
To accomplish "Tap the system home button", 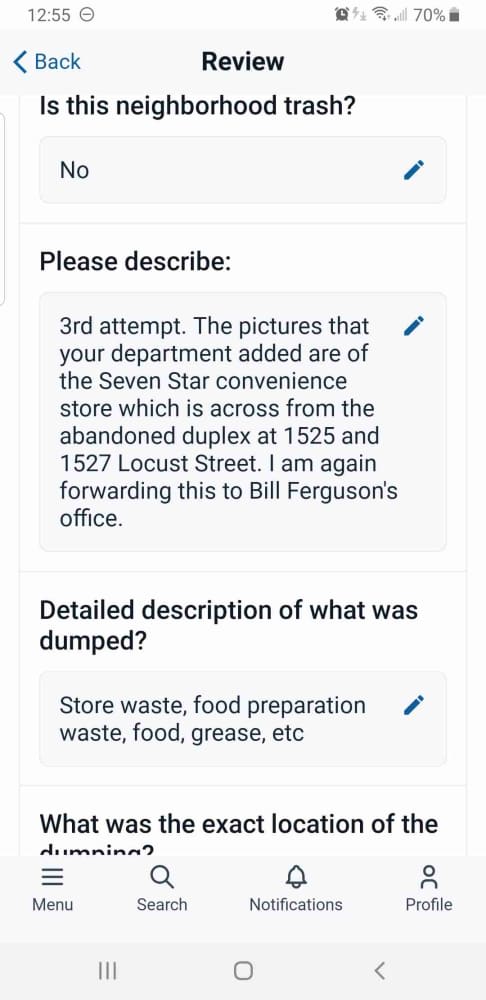I will 243,971.
